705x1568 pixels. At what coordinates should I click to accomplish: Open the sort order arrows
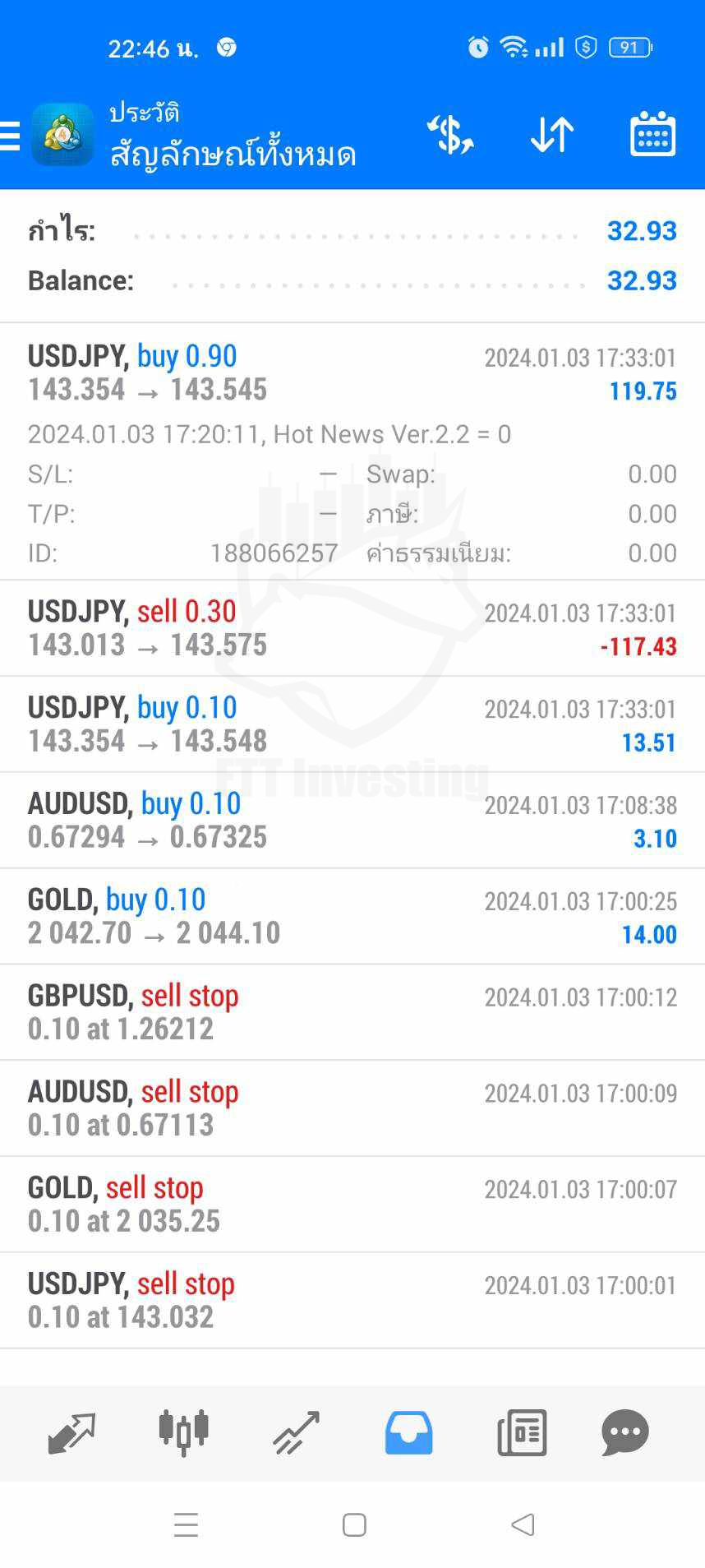coord(552,135)
